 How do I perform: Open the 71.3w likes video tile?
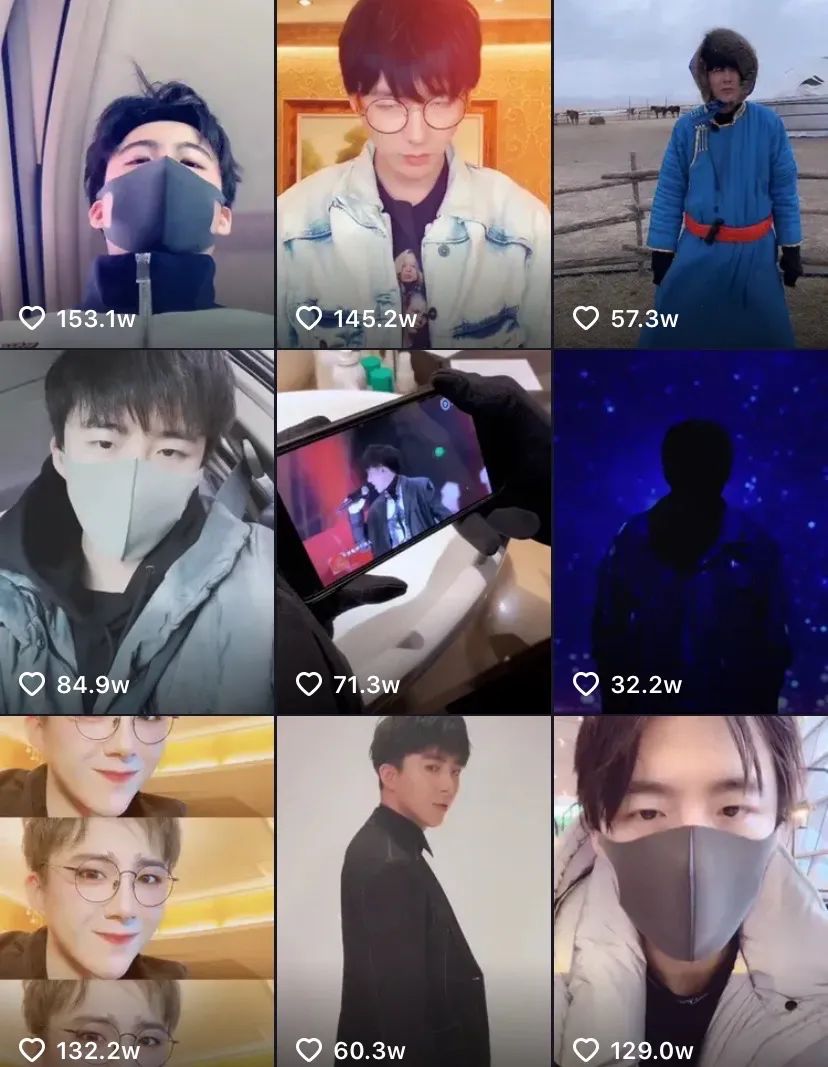coord(413,531)
